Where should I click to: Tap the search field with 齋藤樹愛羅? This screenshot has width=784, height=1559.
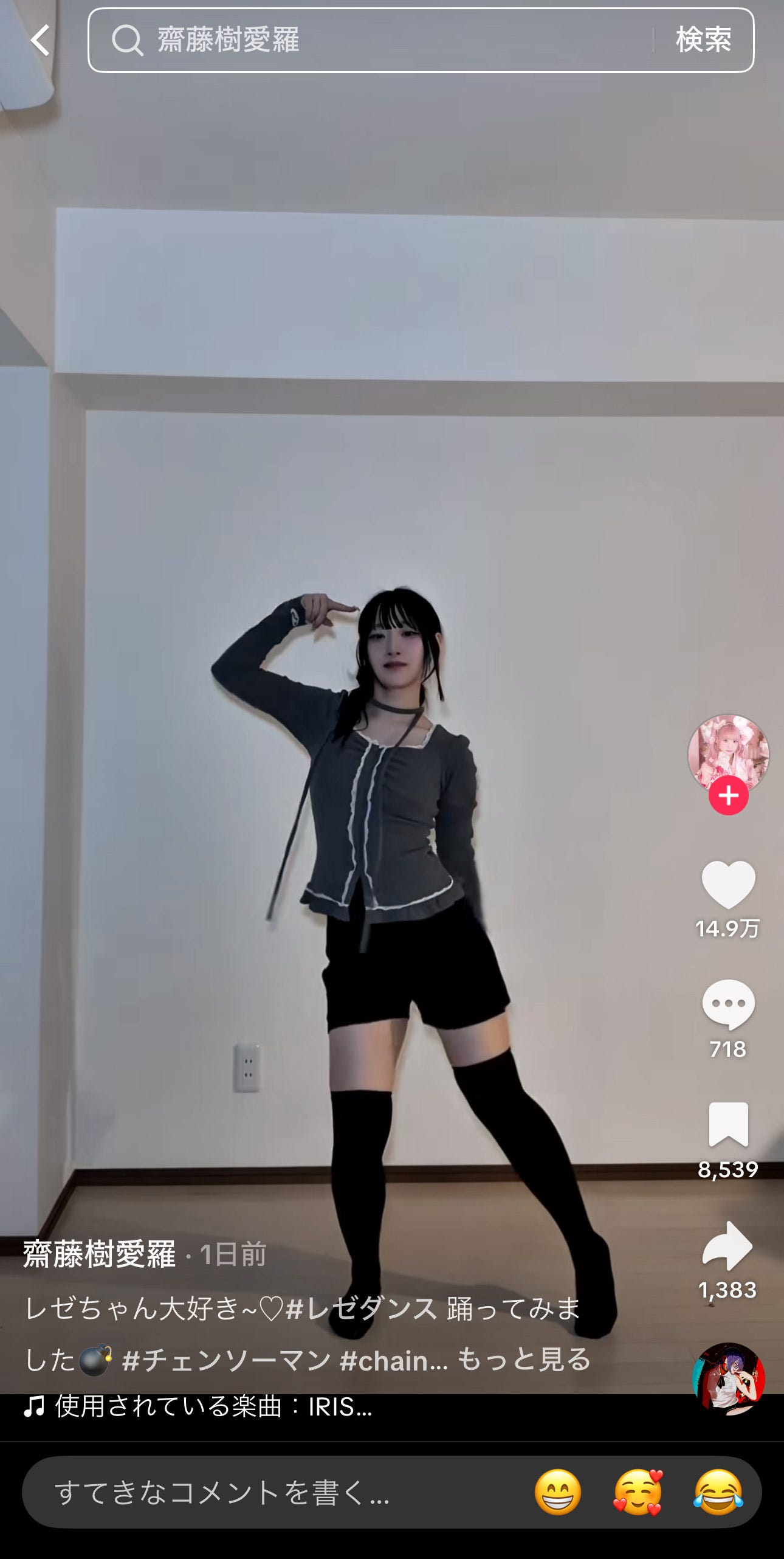click(x=365, y=40)
